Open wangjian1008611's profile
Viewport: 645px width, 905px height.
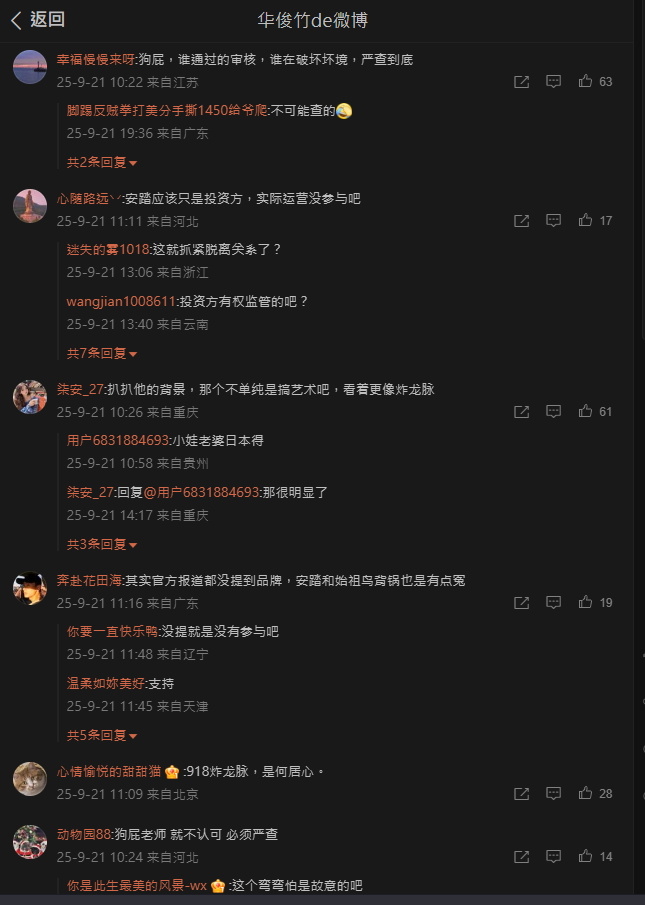[x=120, y=301]
